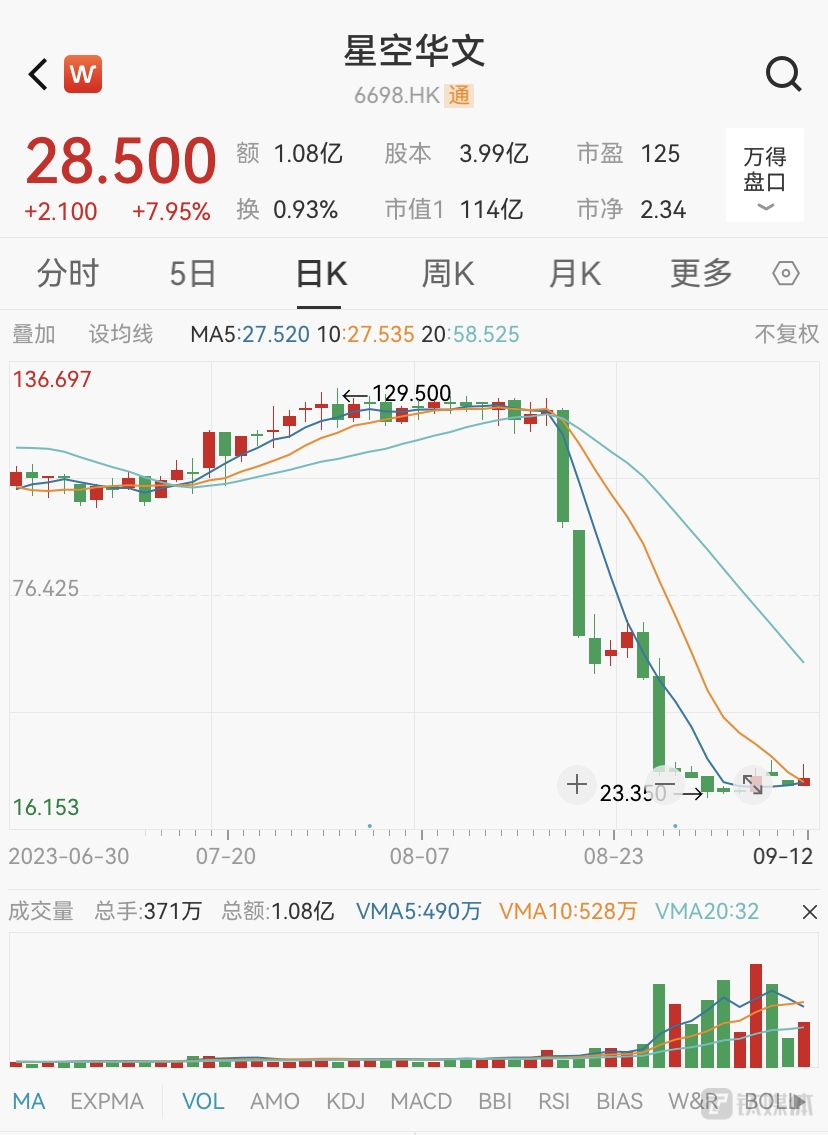Select the 日K chart tab

click(x=321, y=273)
